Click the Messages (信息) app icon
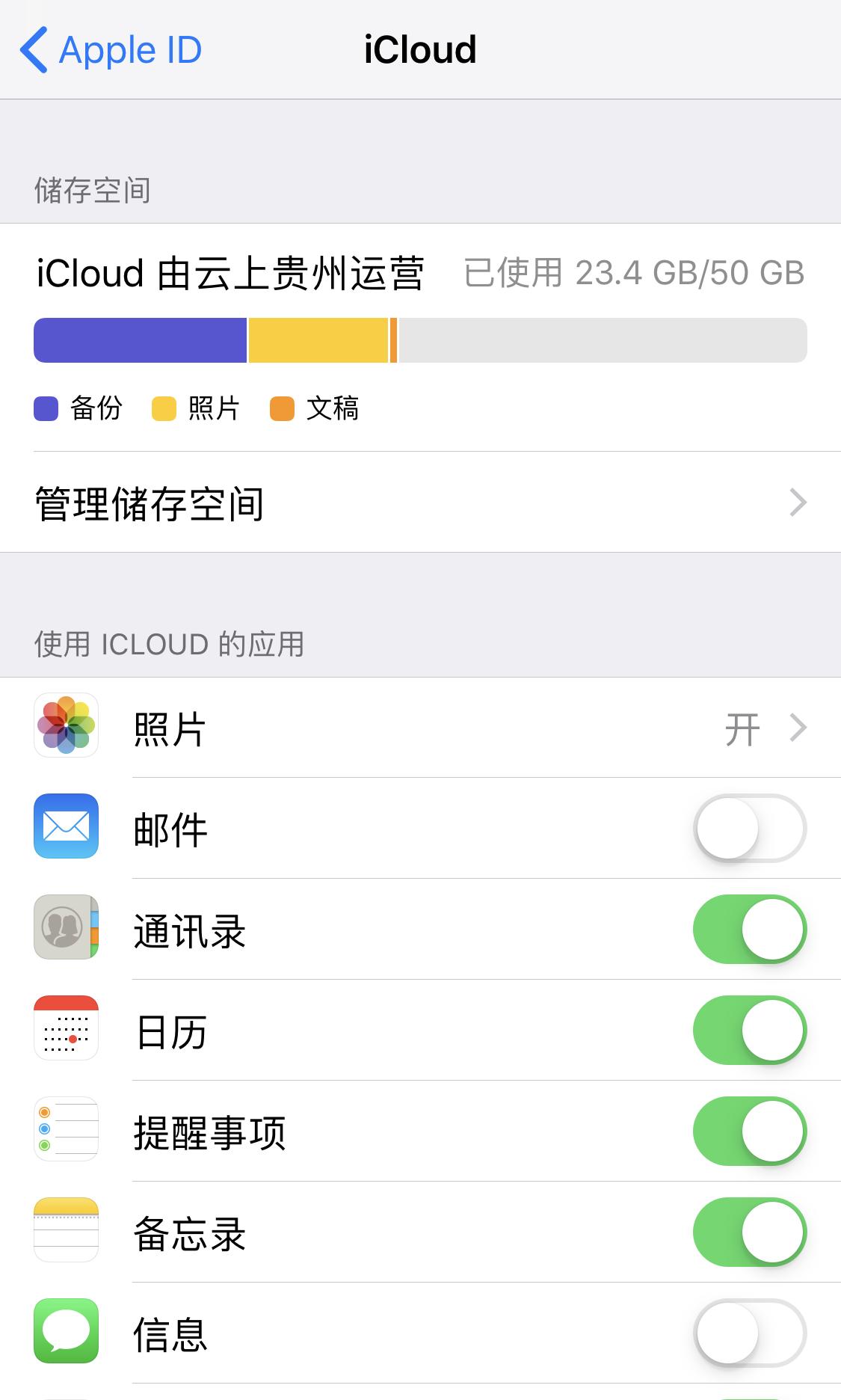 point(66,1333)
